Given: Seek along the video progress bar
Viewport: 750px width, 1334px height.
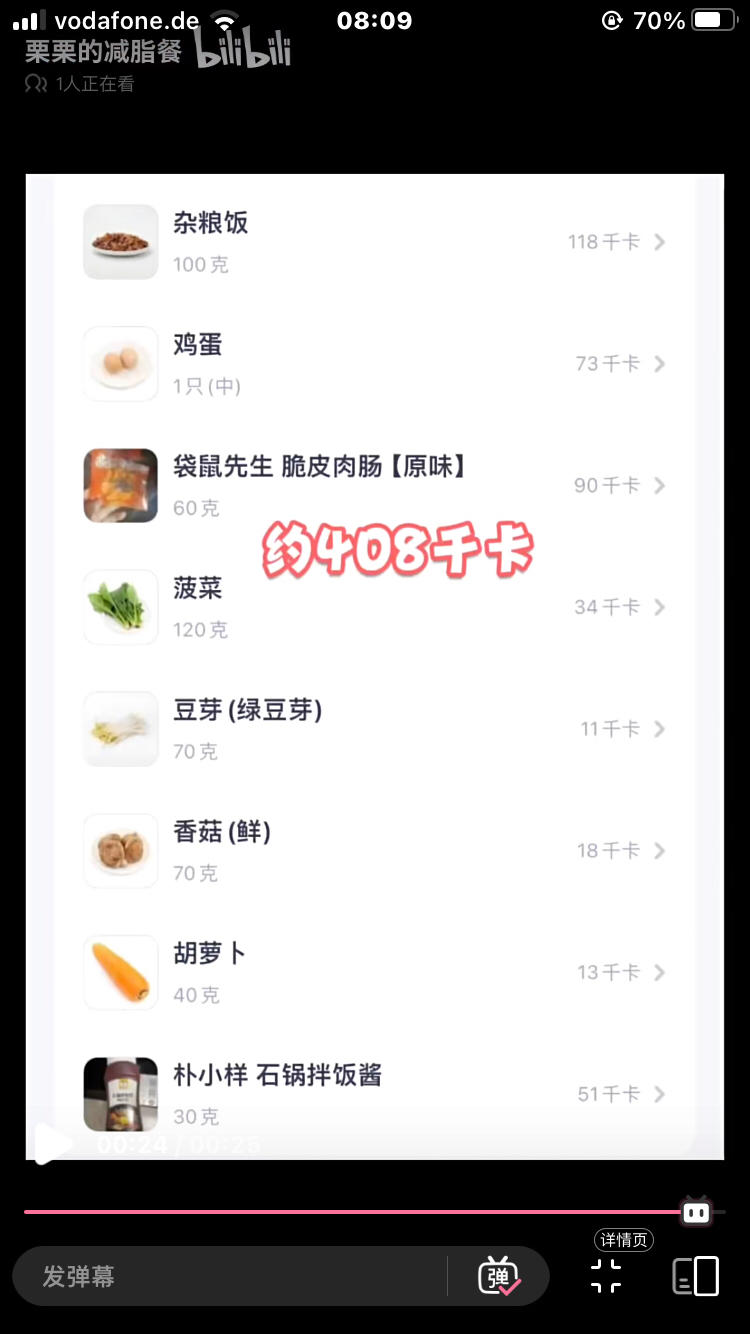Looking at the screenshot, I should coord(360,1212).
